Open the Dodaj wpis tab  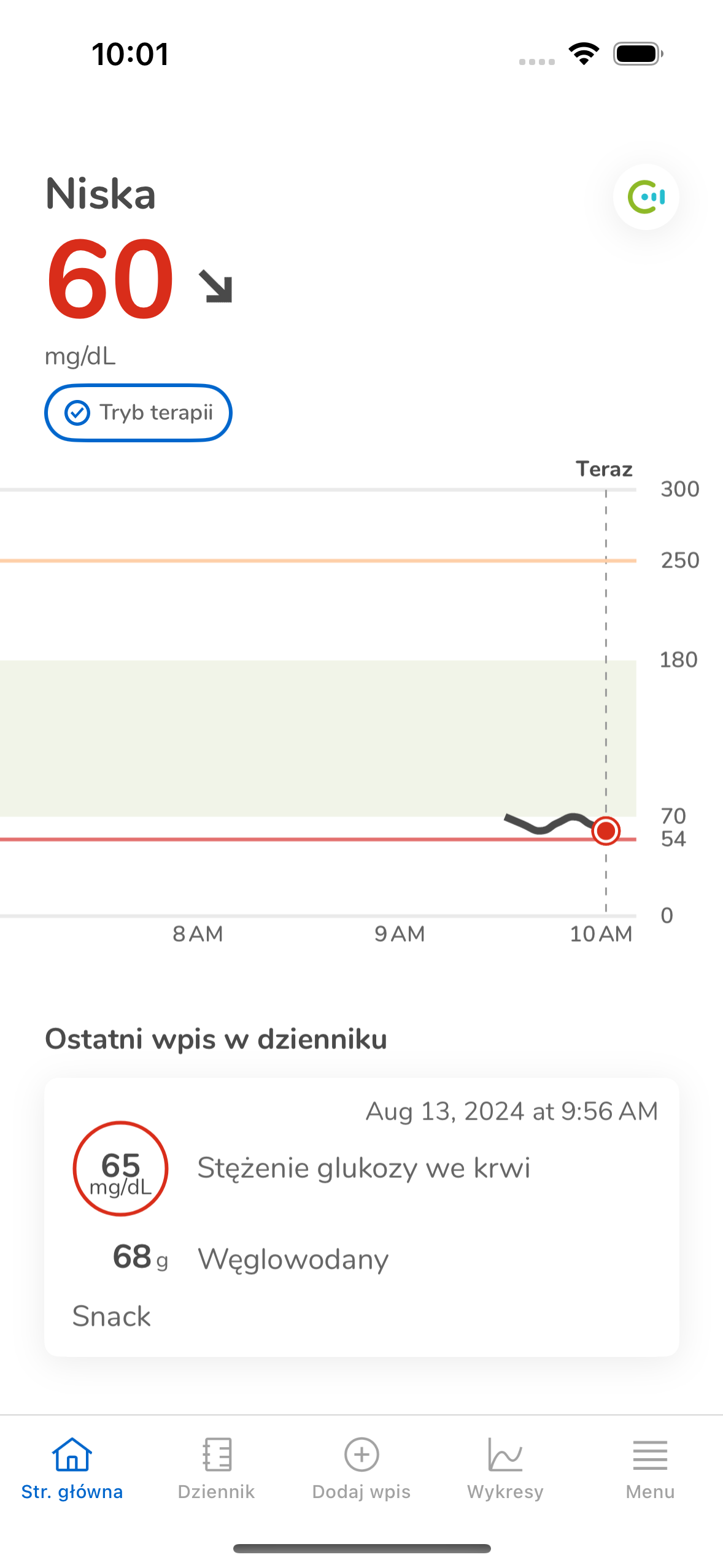(361, 1469)
